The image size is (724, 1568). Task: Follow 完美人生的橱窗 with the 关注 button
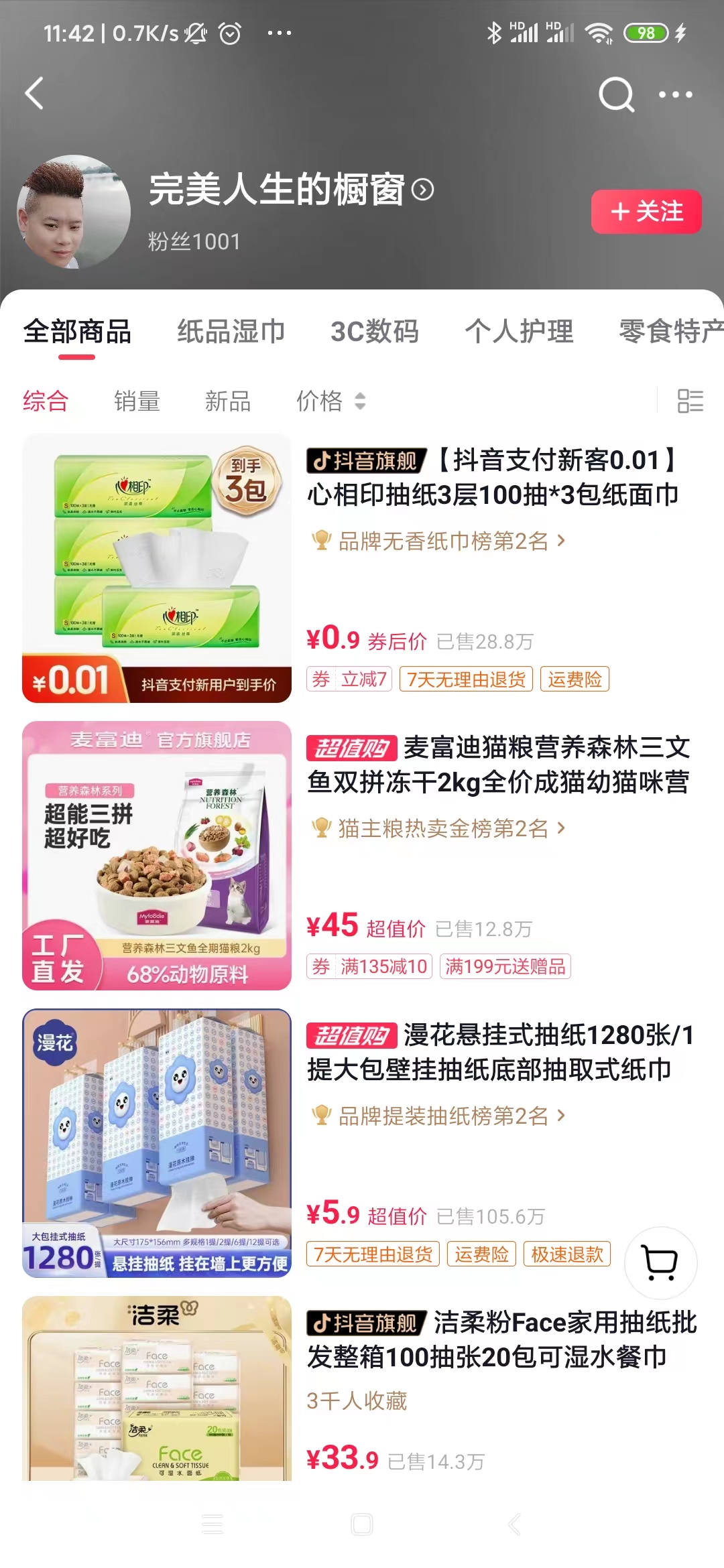(x=646, y=212)
